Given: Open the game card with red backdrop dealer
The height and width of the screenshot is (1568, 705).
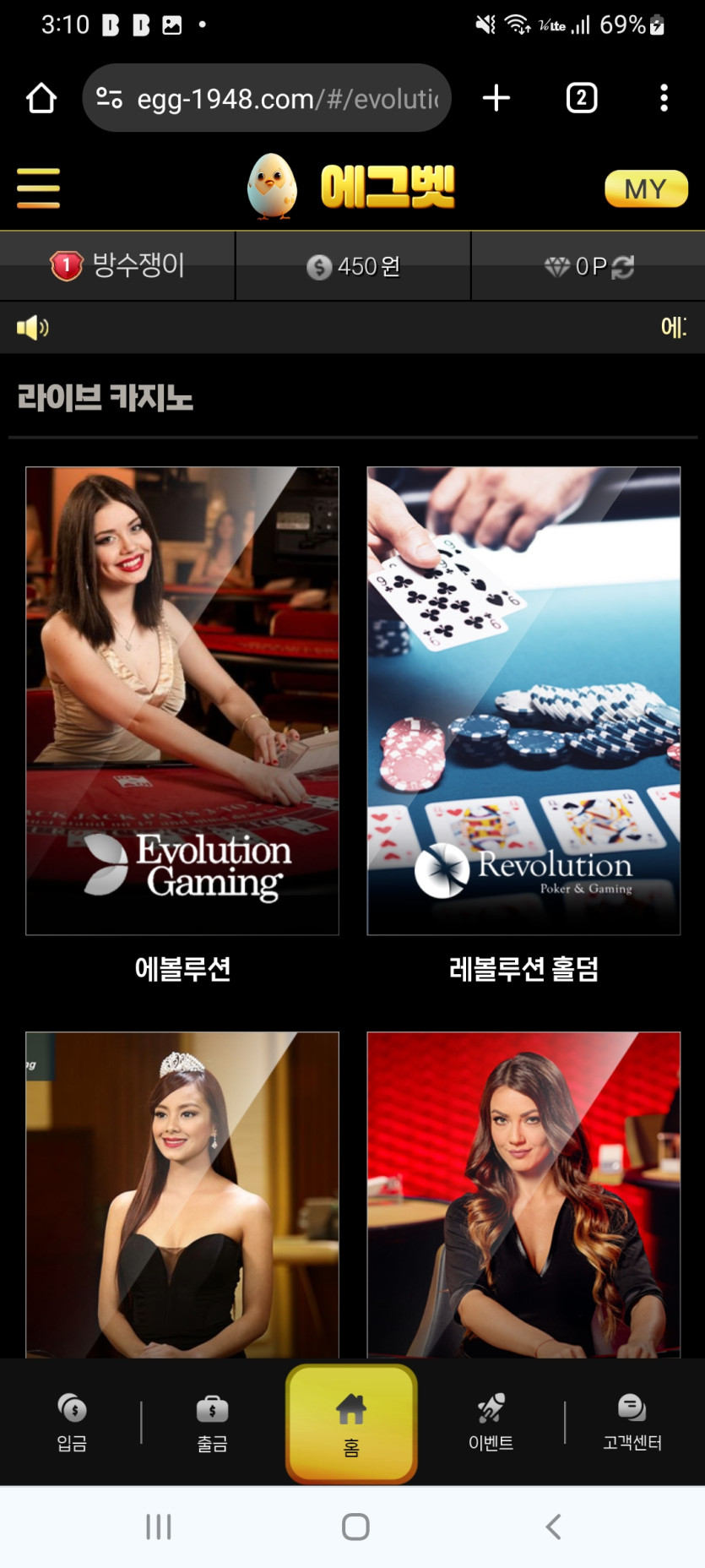Looking at the screenshot, I should tap(523, 1195).
